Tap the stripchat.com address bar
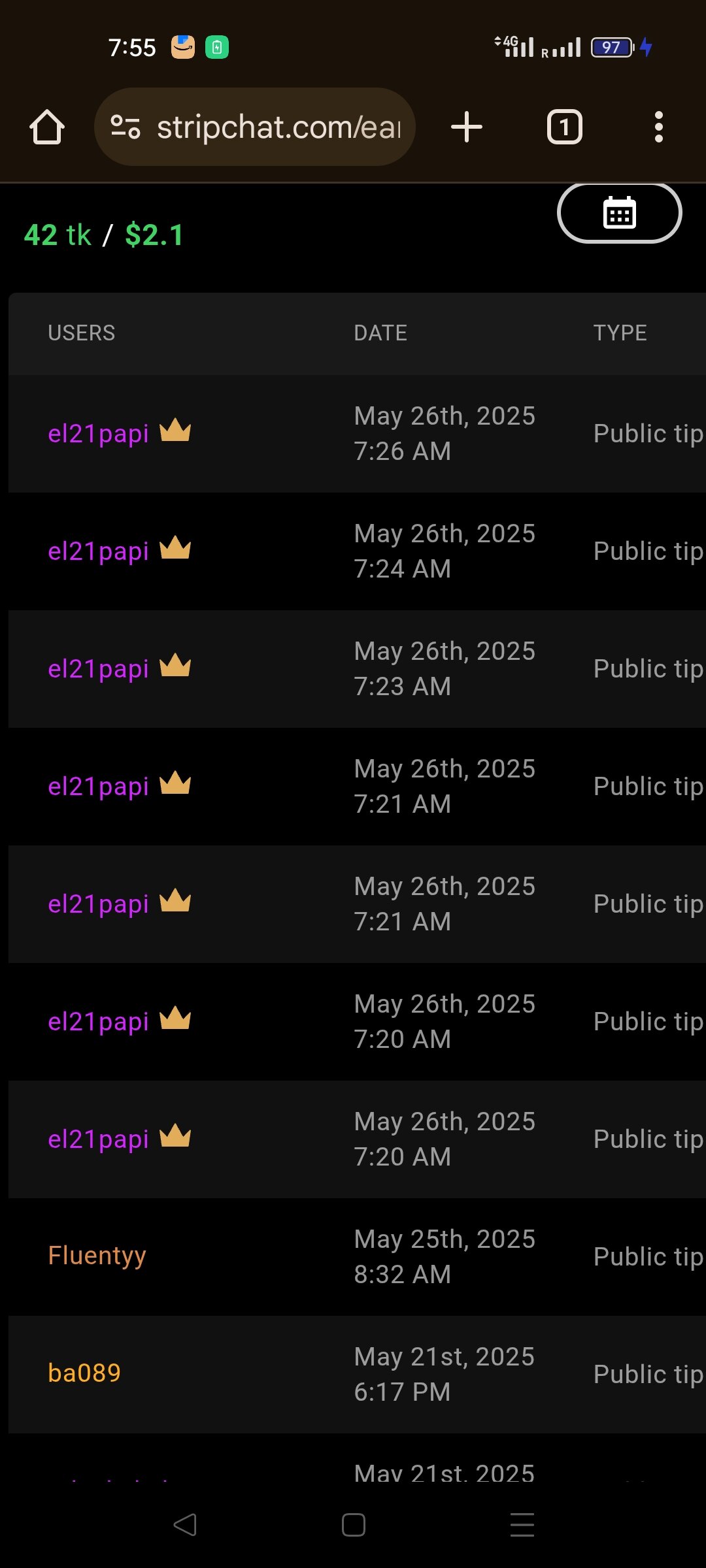 [x=278, y=127]
